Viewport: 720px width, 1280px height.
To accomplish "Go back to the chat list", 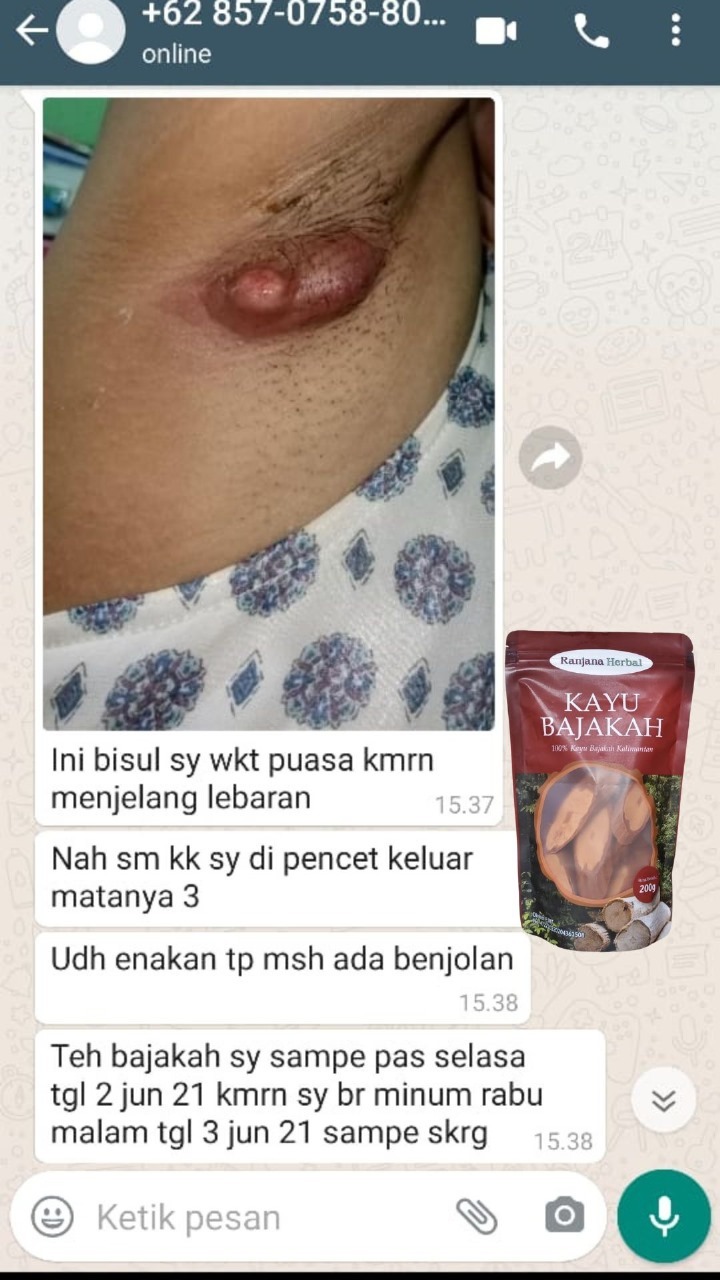I will pos(30,31).
